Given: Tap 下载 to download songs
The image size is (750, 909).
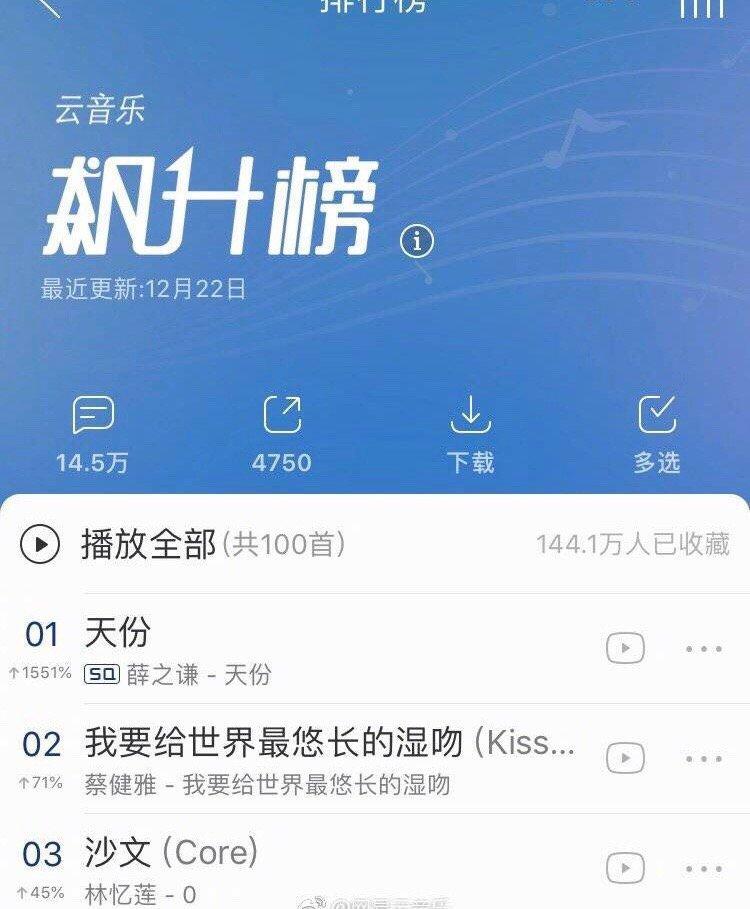Looking at the screenshot, I should click(470, 434).
